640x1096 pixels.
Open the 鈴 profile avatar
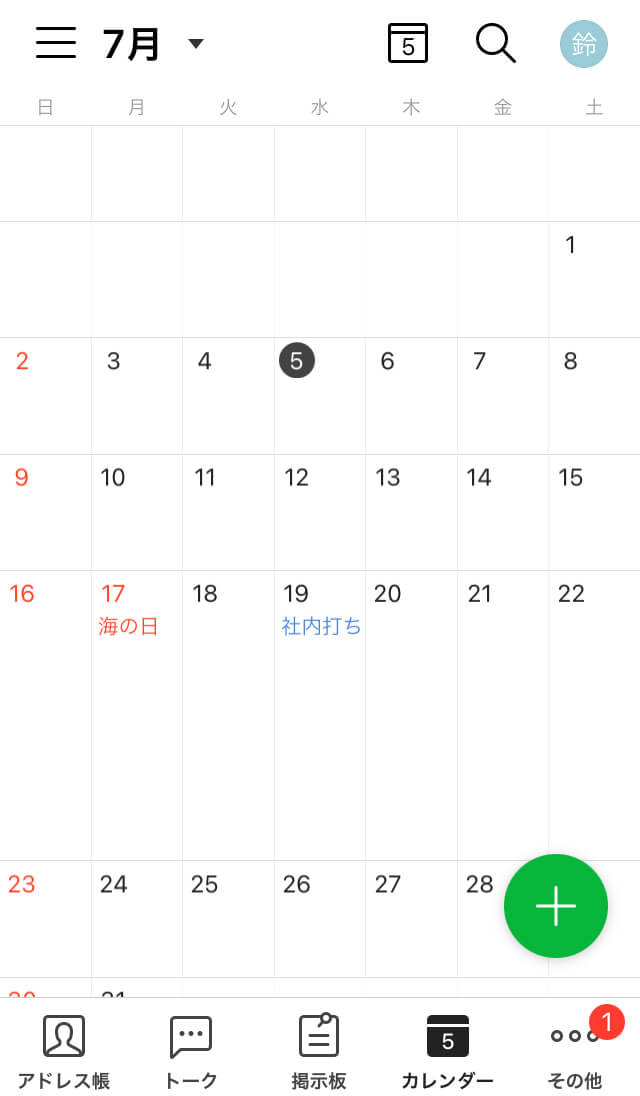point(584,44)
